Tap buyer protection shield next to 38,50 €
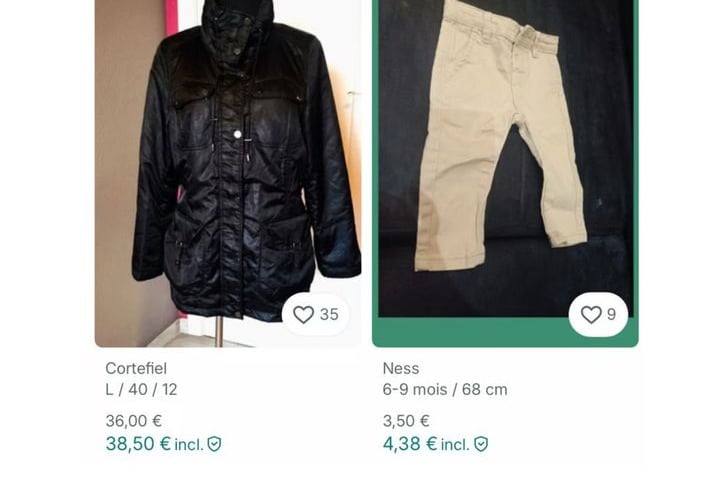This screenshot has width=726, height=484. 214,444
